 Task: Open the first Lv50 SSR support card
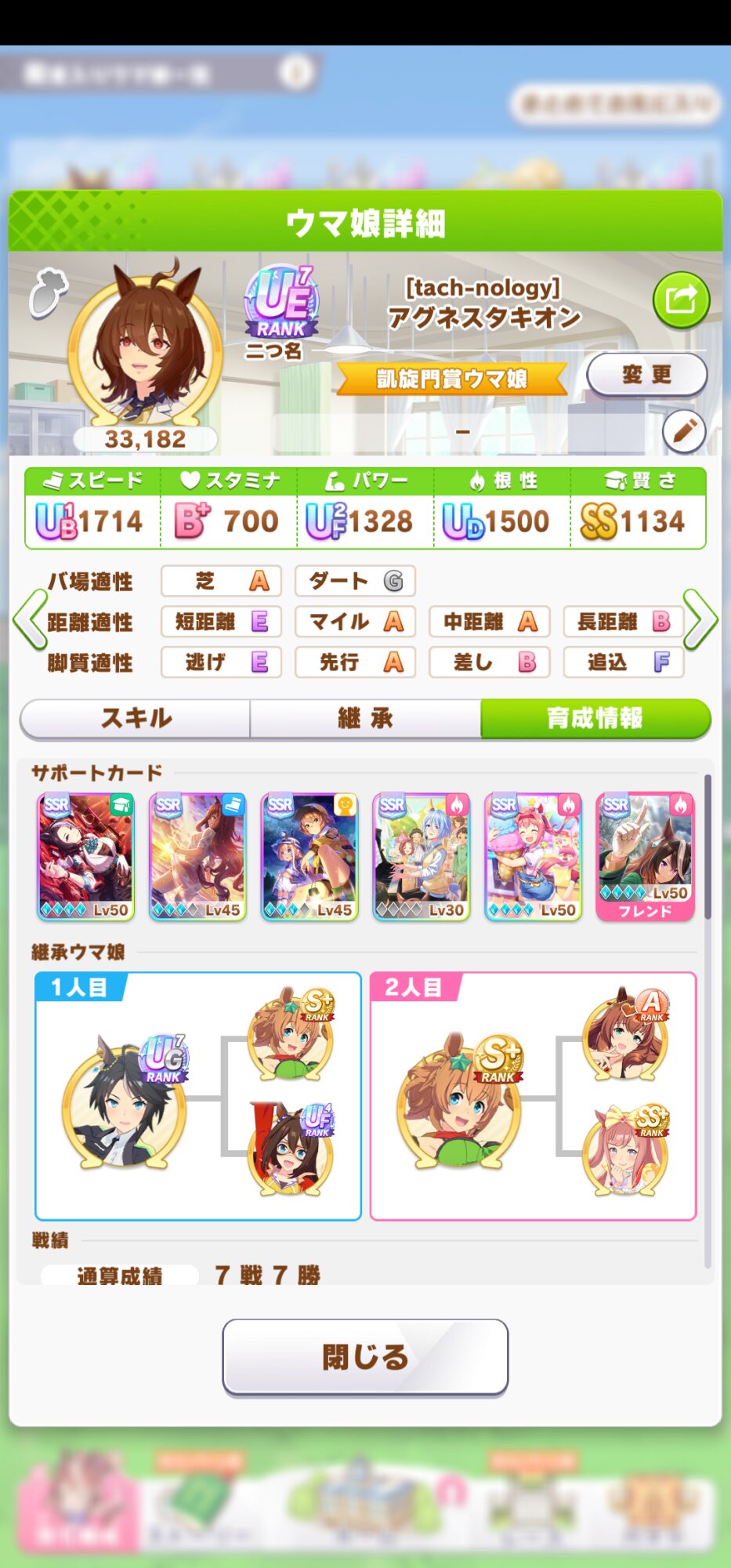(85, 856)
